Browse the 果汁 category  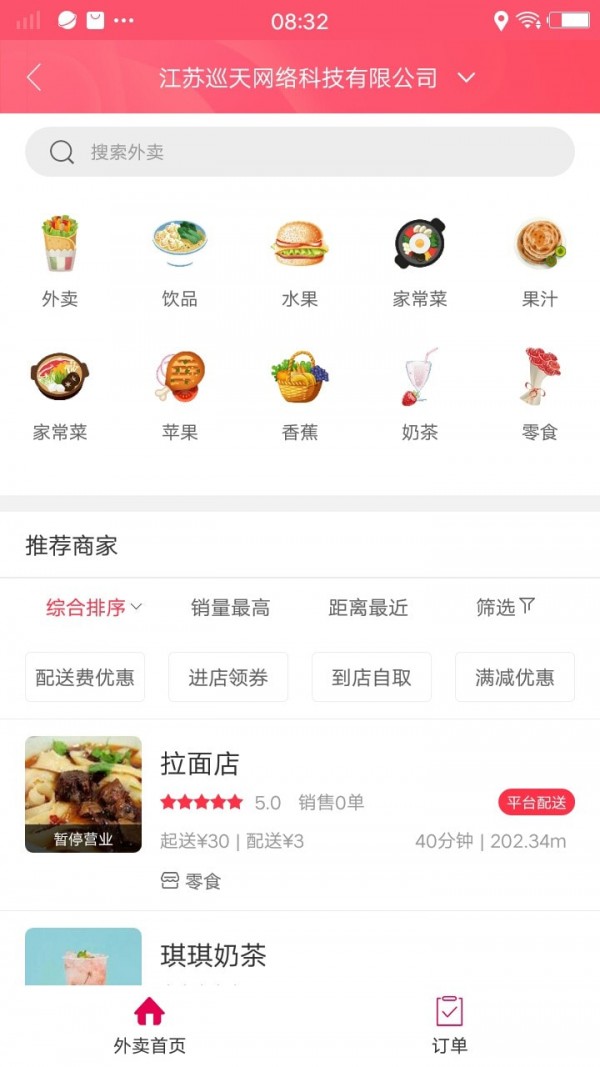click(540, 260)
